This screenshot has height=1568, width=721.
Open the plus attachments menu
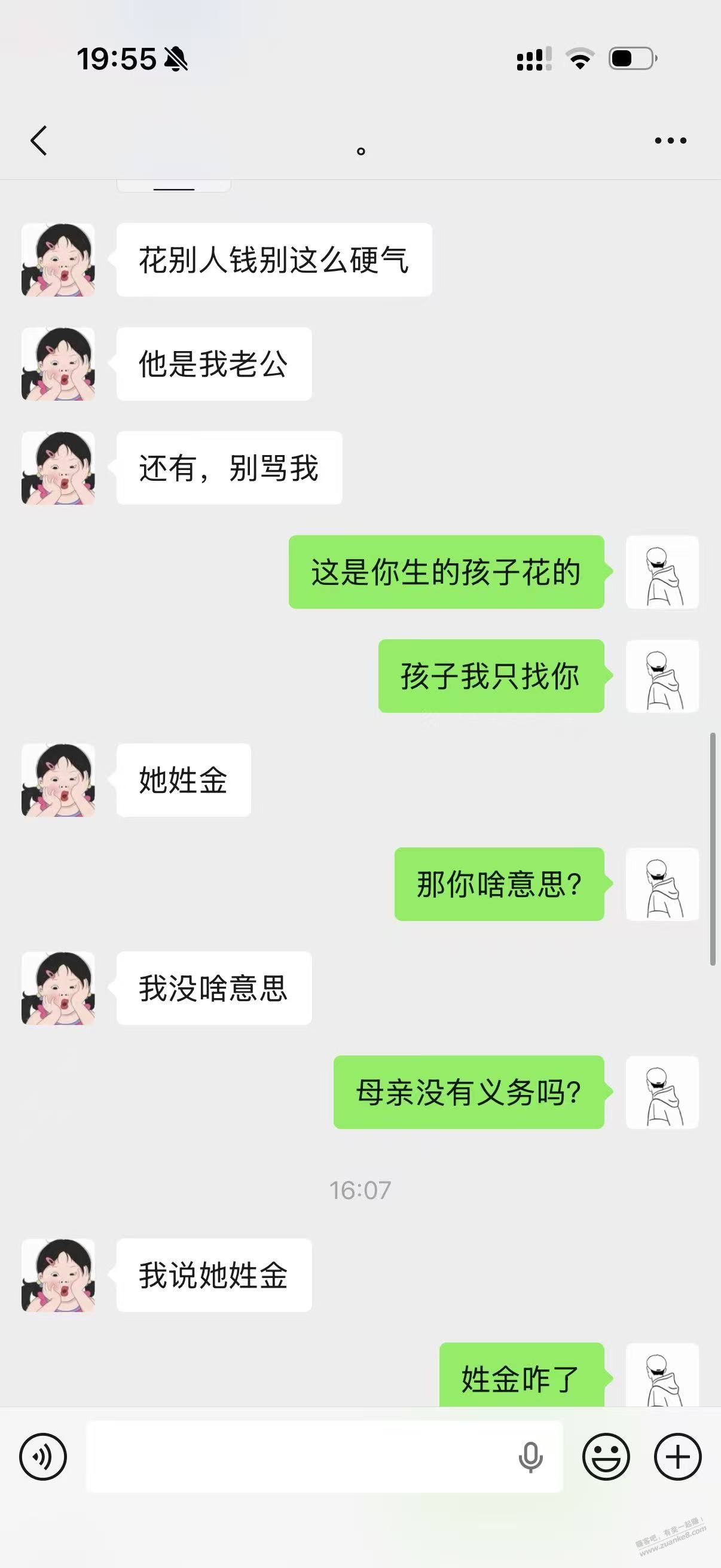(x=678, y=1457)
